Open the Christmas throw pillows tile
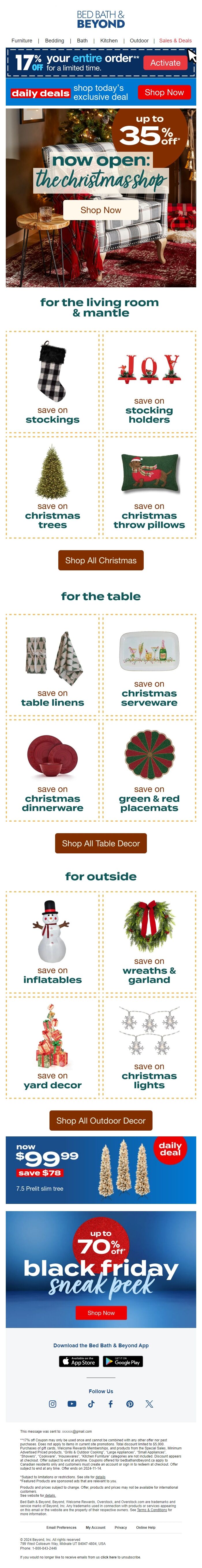The height and width of the screenshot is (1568, 202). pyautogui.click(x=149, y=488)
